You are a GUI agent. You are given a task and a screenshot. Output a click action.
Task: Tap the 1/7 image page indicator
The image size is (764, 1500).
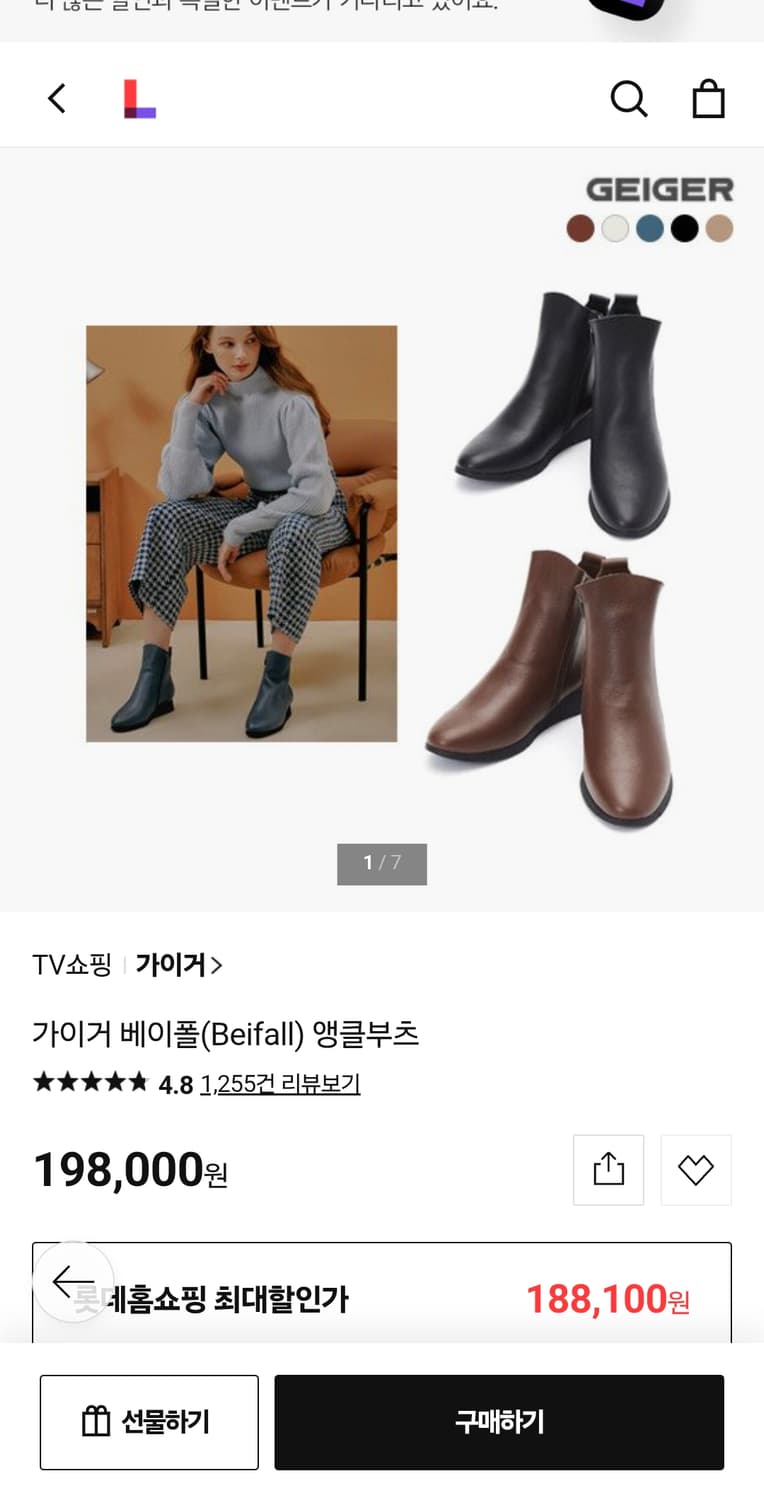click(381, 863)
